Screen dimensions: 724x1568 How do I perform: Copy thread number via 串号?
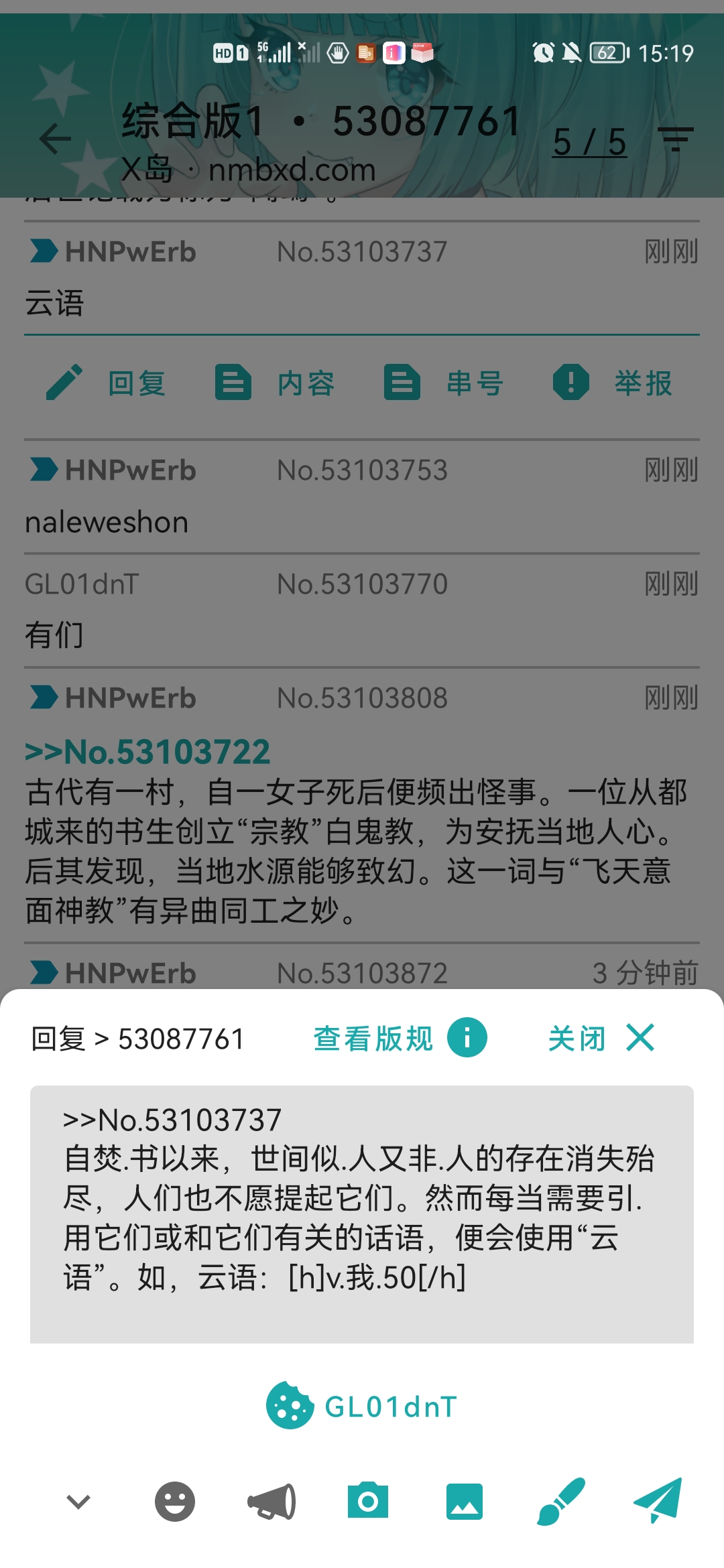[444, 383]
